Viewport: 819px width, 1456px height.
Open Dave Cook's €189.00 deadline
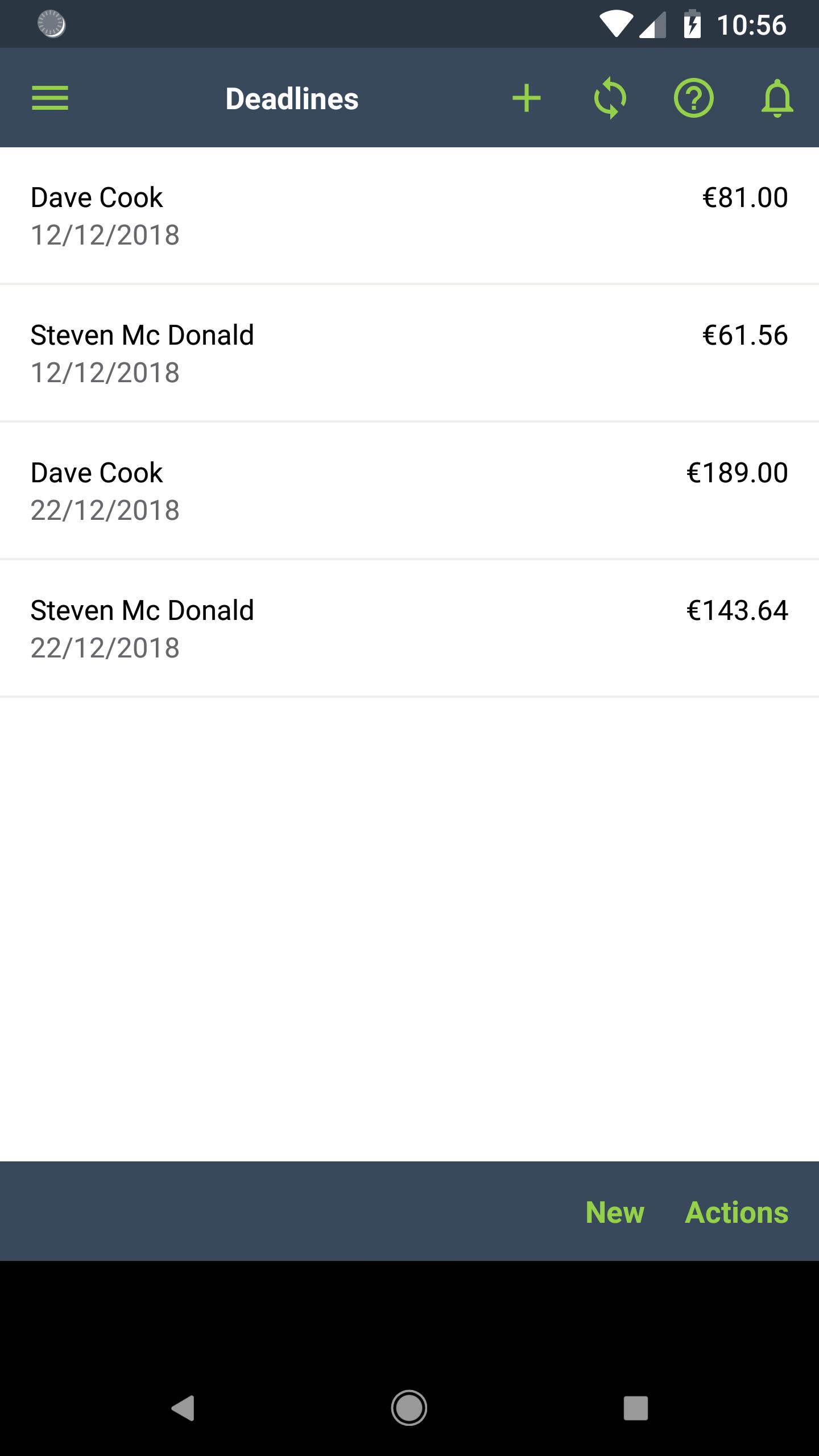coord(409,491)
